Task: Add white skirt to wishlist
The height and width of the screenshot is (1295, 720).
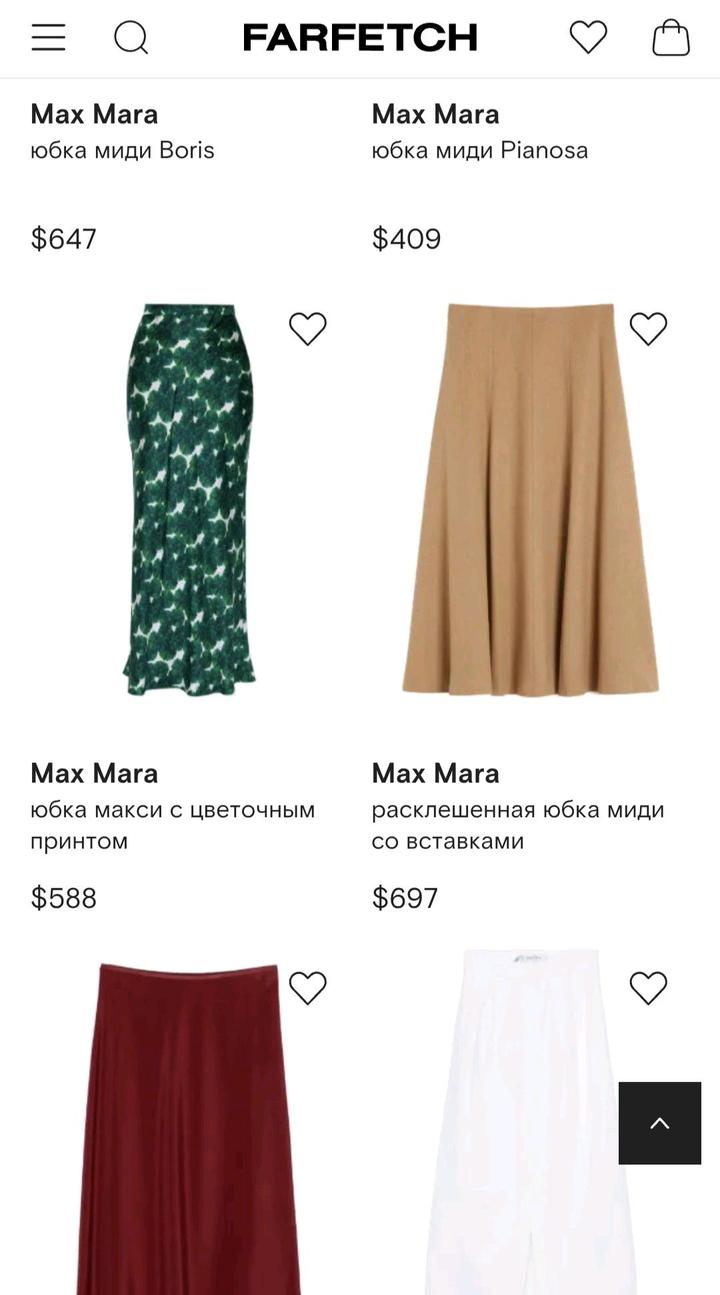Action: [648, 988]
